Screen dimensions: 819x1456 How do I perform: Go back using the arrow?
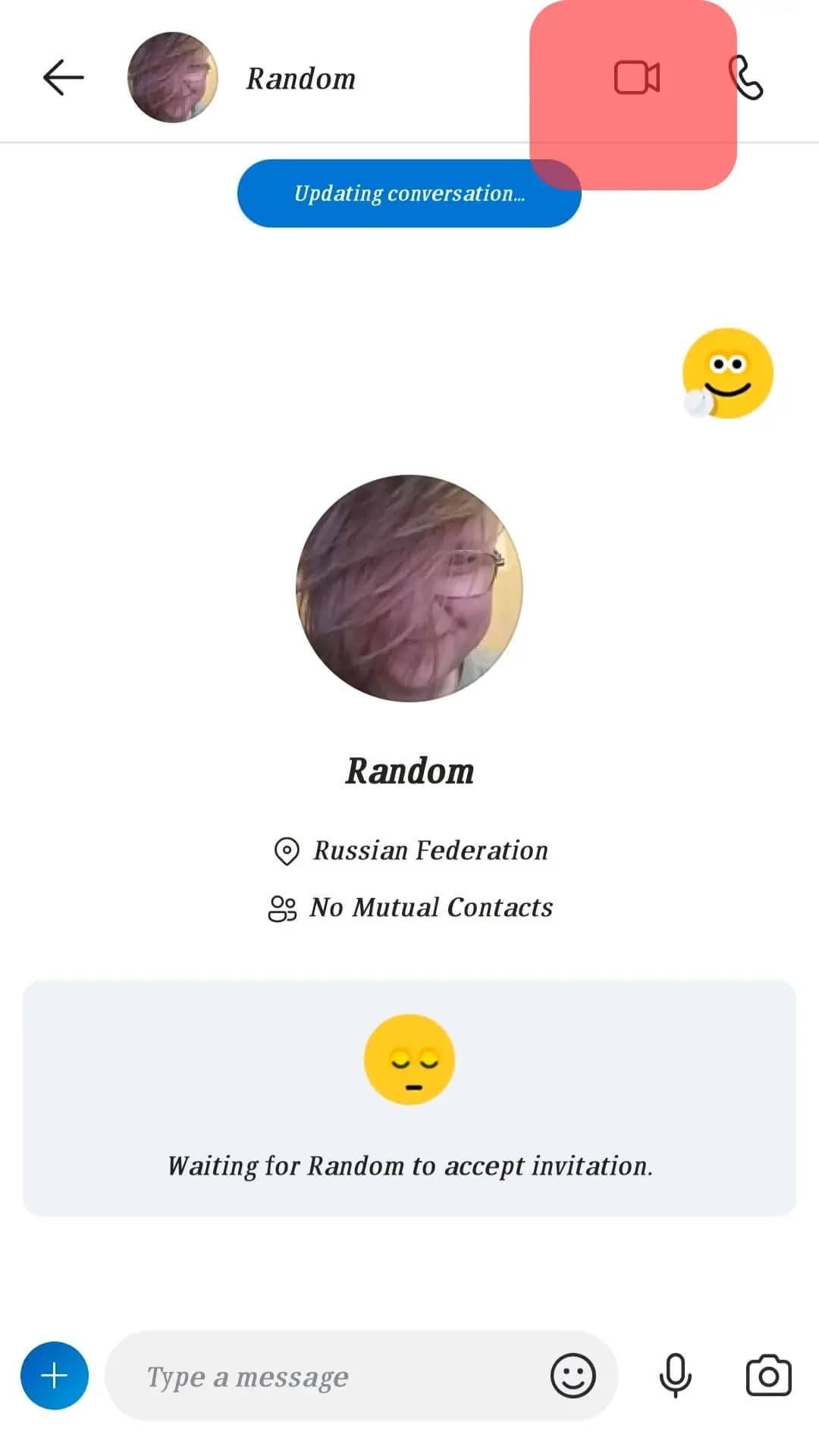click(x=63, y=77)
